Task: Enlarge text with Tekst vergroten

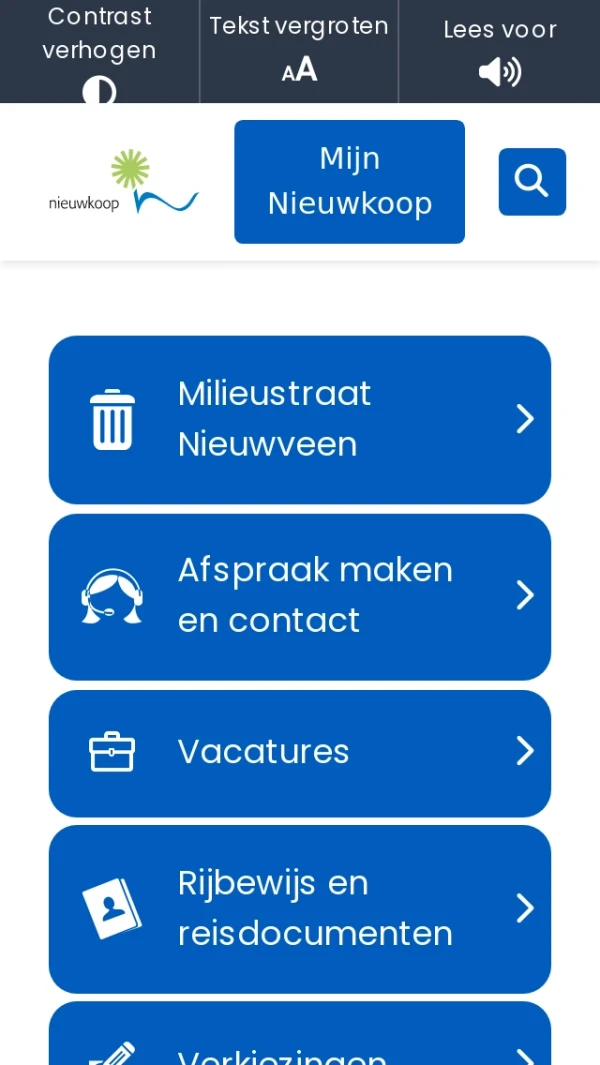Action: [x=299, y=50]
